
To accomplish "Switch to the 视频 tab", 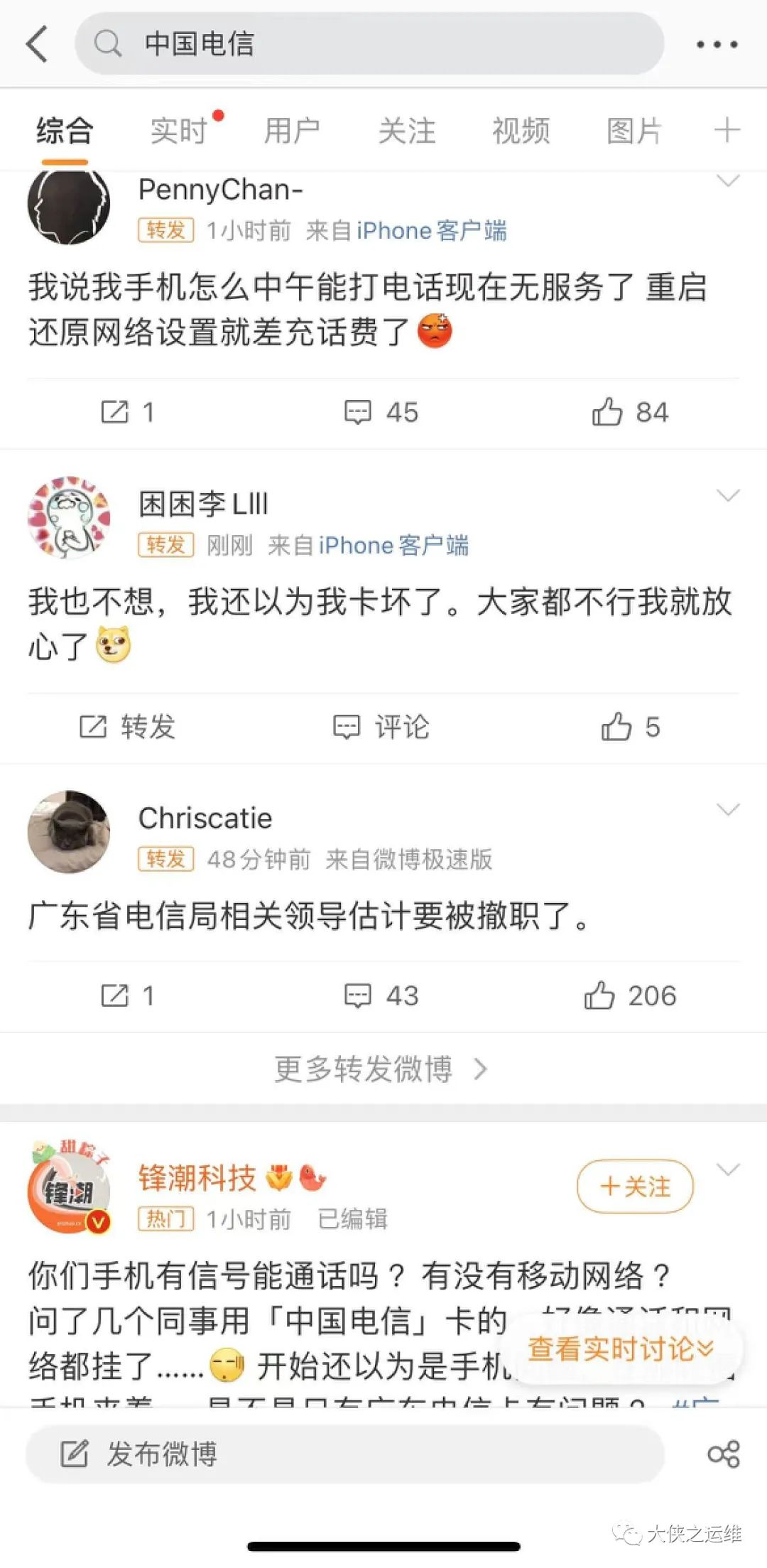I will tap(521, 131).
